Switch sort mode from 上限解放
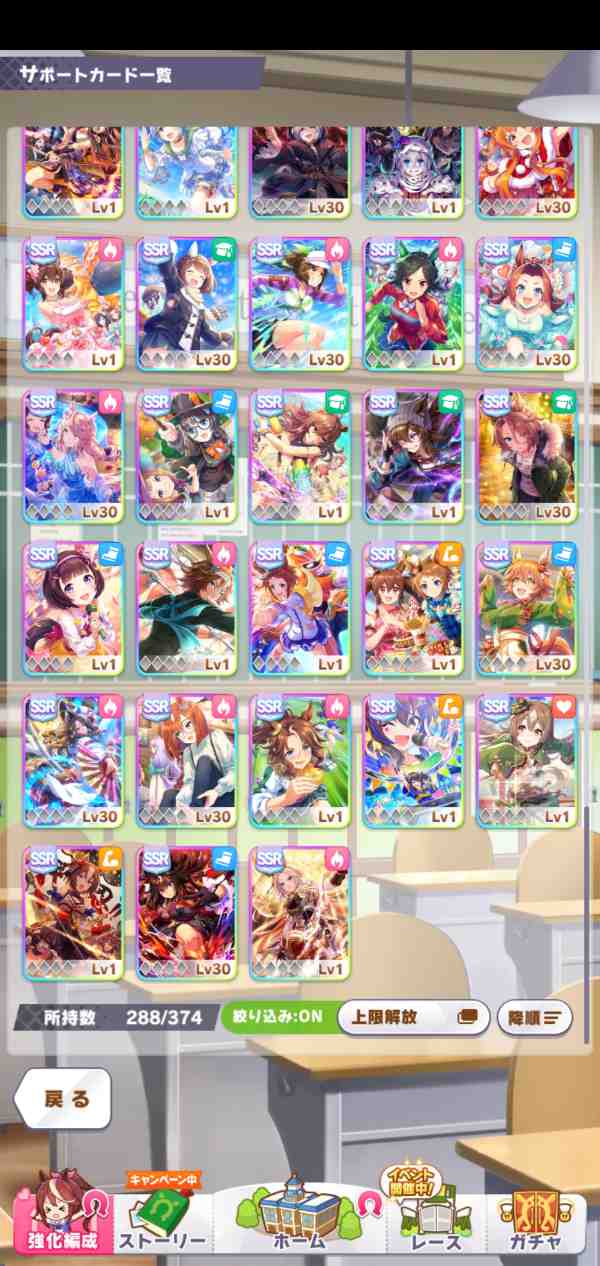The image size is (600, 1266). coord(413,1017)
